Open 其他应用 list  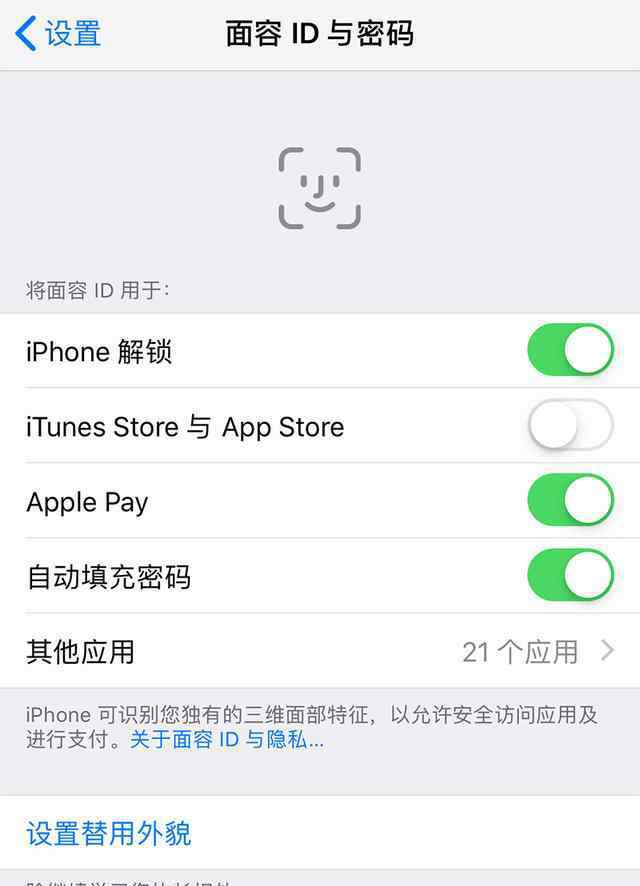click(x=320, y=652)
